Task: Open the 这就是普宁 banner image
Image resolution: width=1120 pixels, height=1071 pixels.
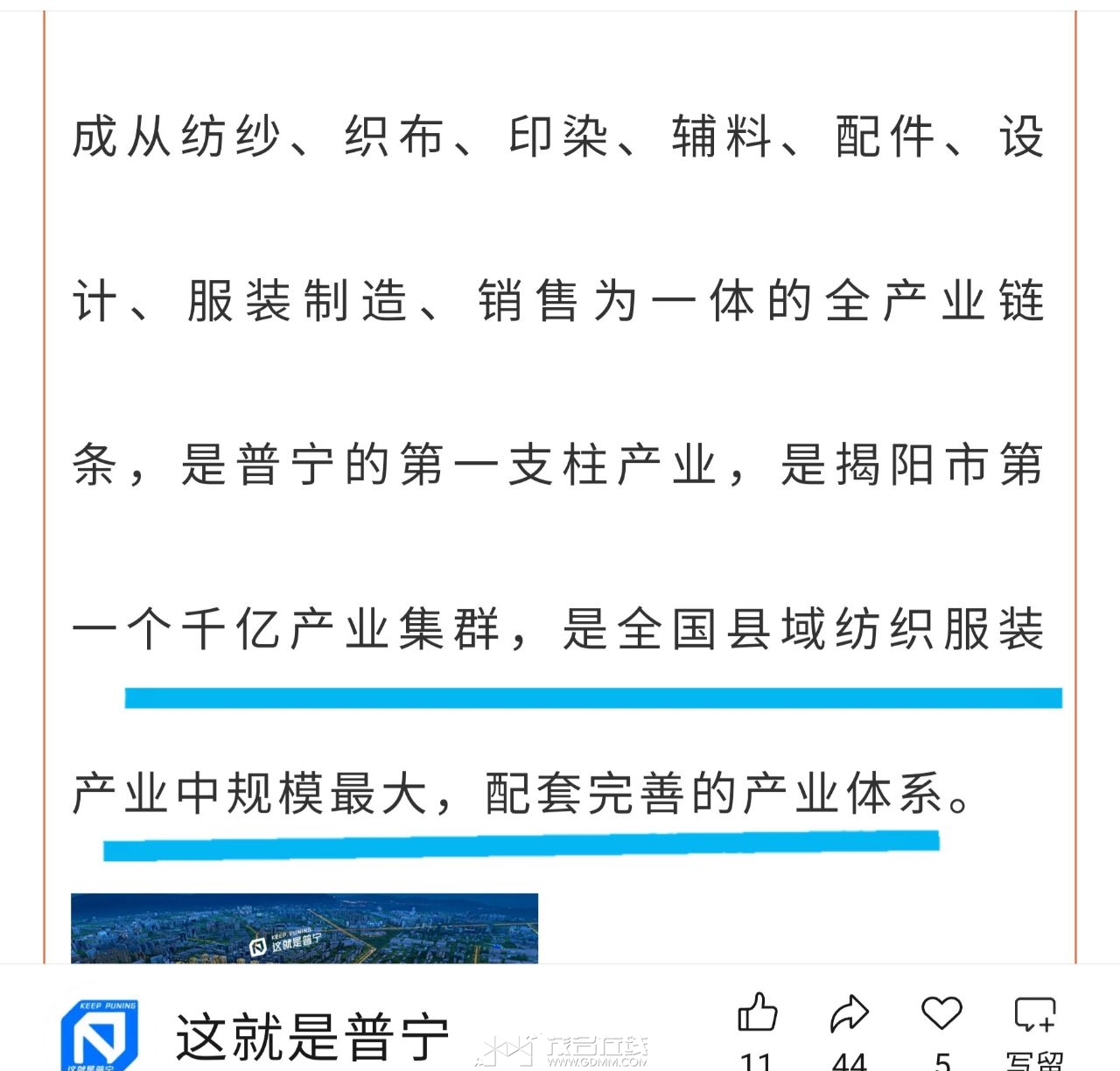Action: 304,928
